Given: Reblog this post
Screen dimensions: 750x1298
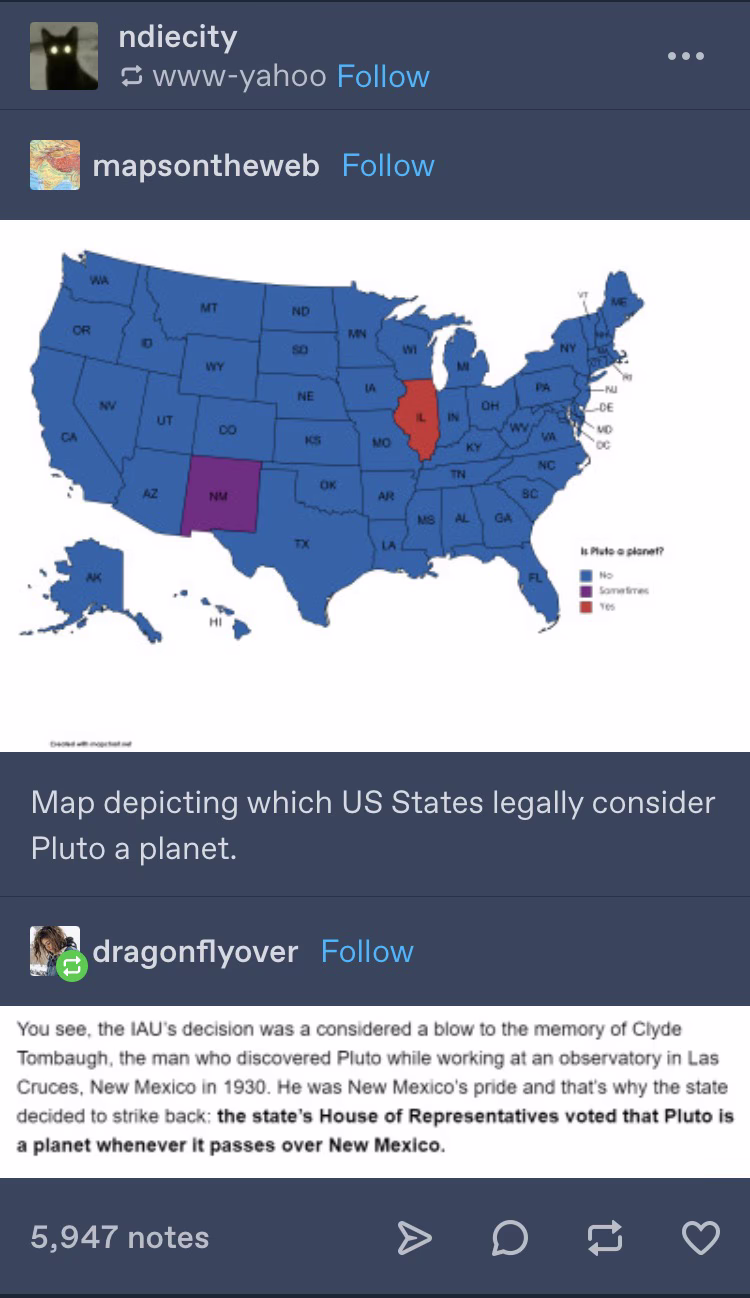Looking at the screenshot, I should (606, 1238).
